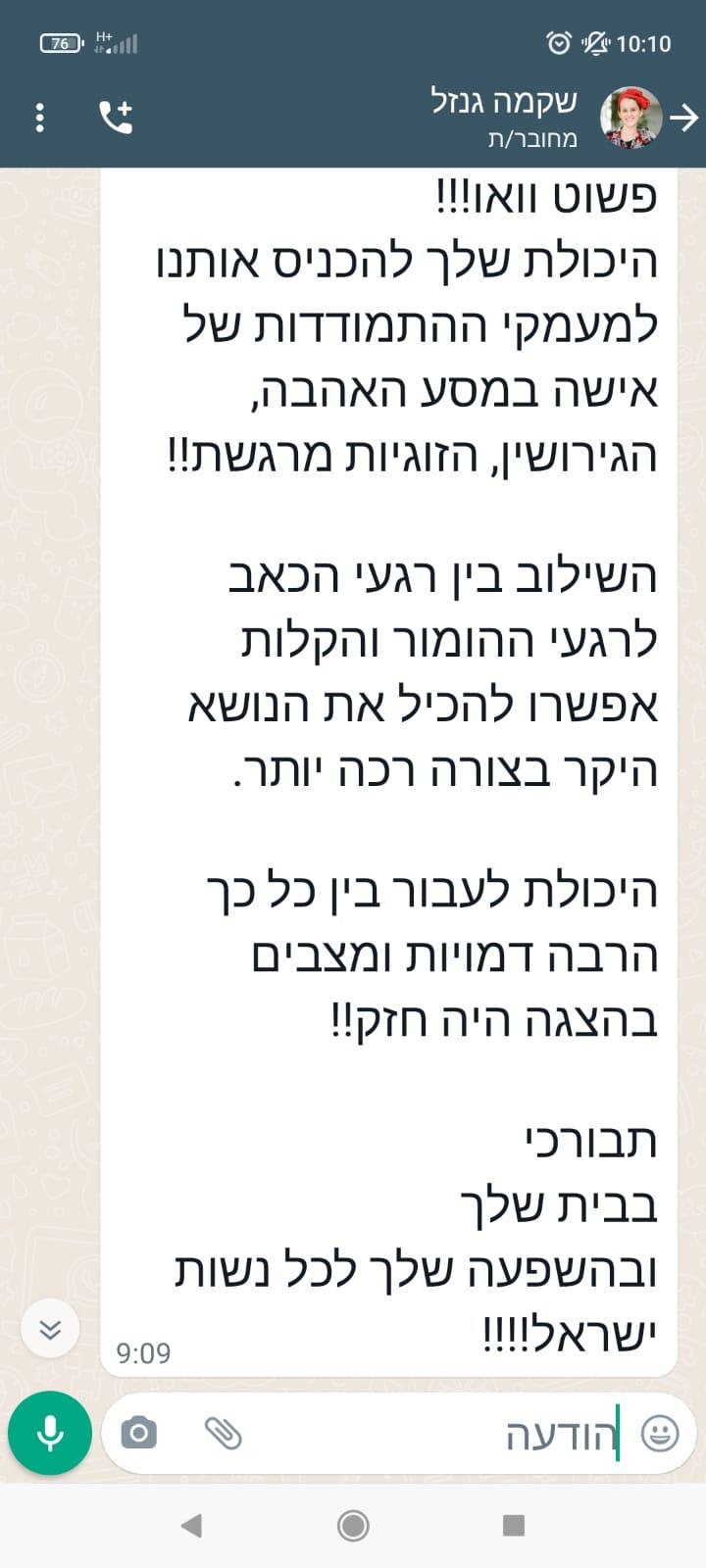Image resolution: width=706 pixels, height=1568 pixels.
Task: Open the camera from the message bar
Action: click(x=138, y=1433)
